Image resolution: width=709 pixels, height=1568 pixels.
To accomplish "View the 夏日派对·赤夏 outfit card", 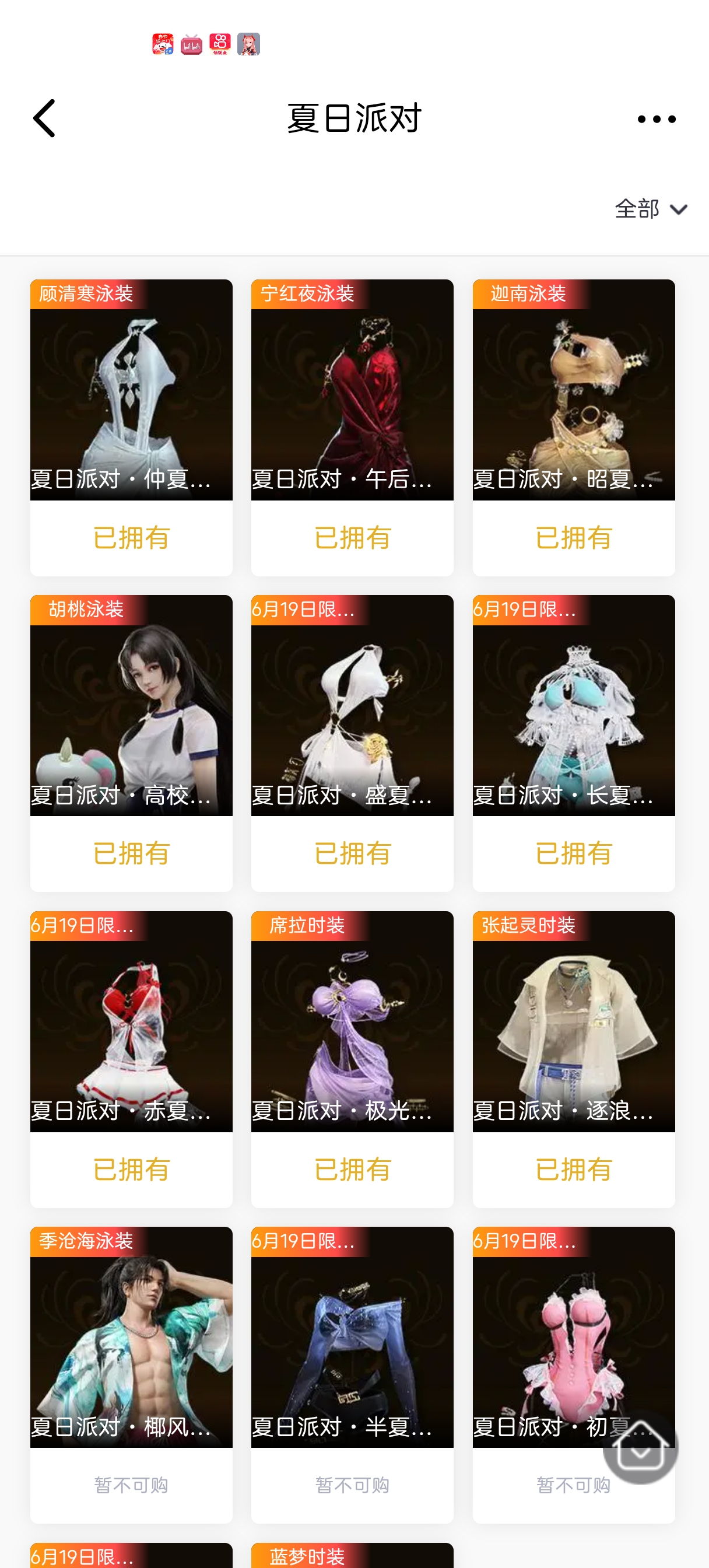I will 131,1023.
